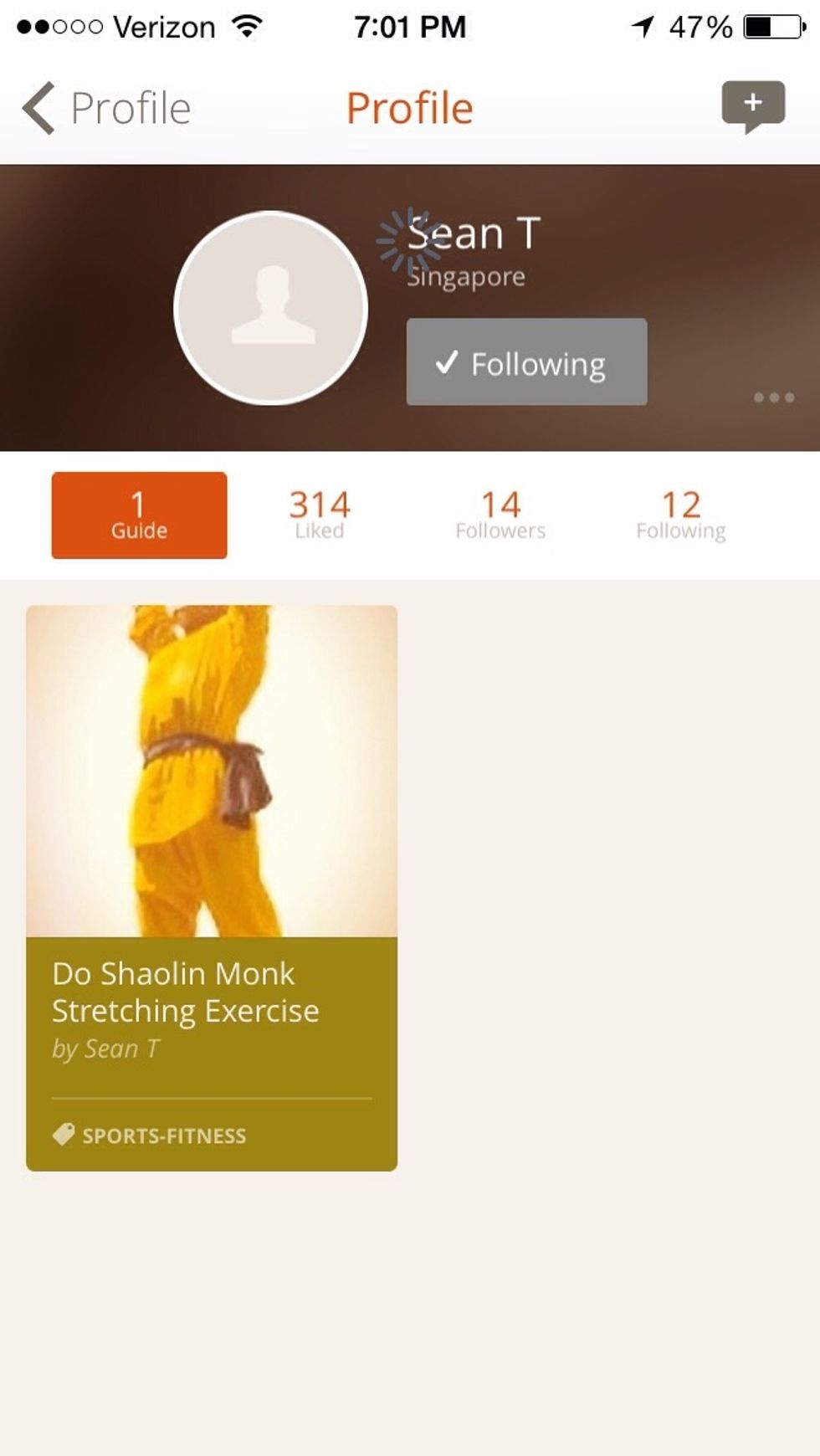View the 14 Followers list
The height and width of the screenshot is (1456, 820).
pyautogui.click(x=500, y=515)
